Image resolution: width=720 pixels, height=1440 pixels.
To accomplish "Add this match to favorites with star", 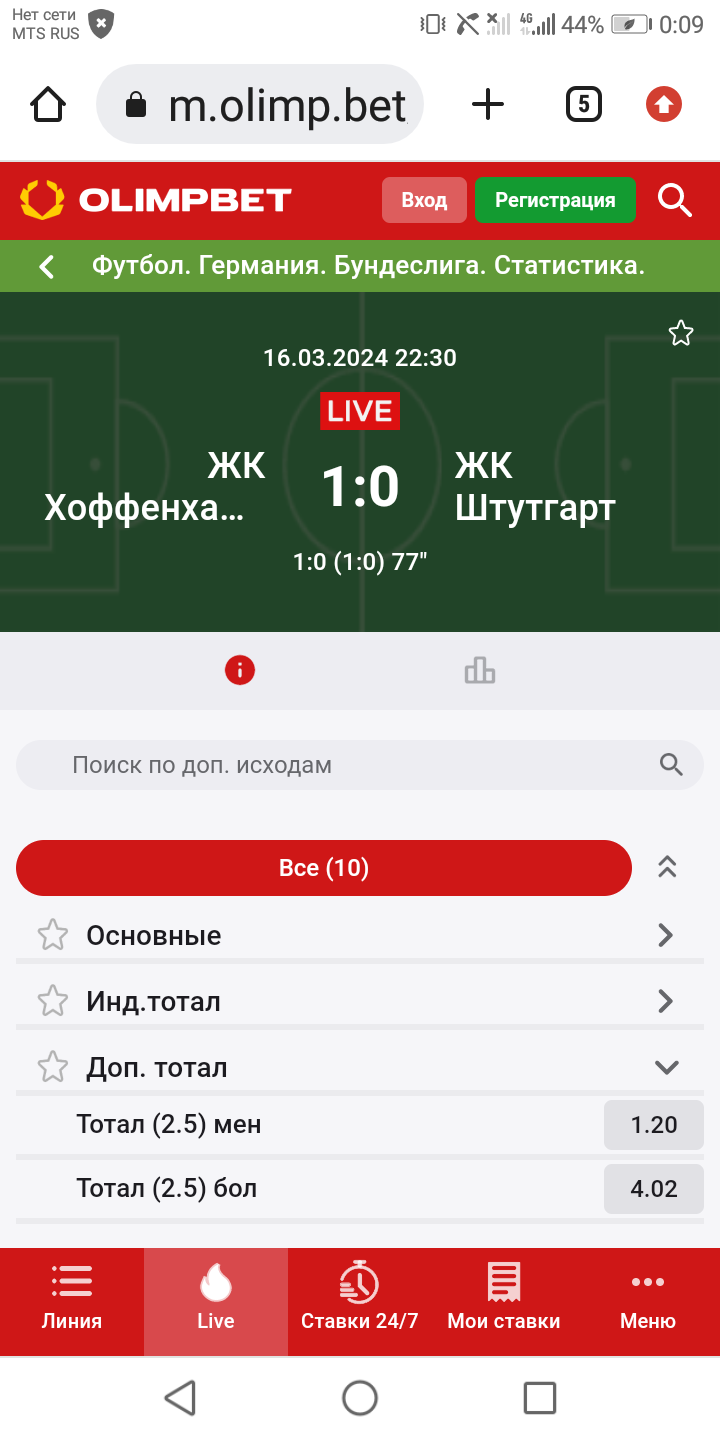I will coord(681,333).
